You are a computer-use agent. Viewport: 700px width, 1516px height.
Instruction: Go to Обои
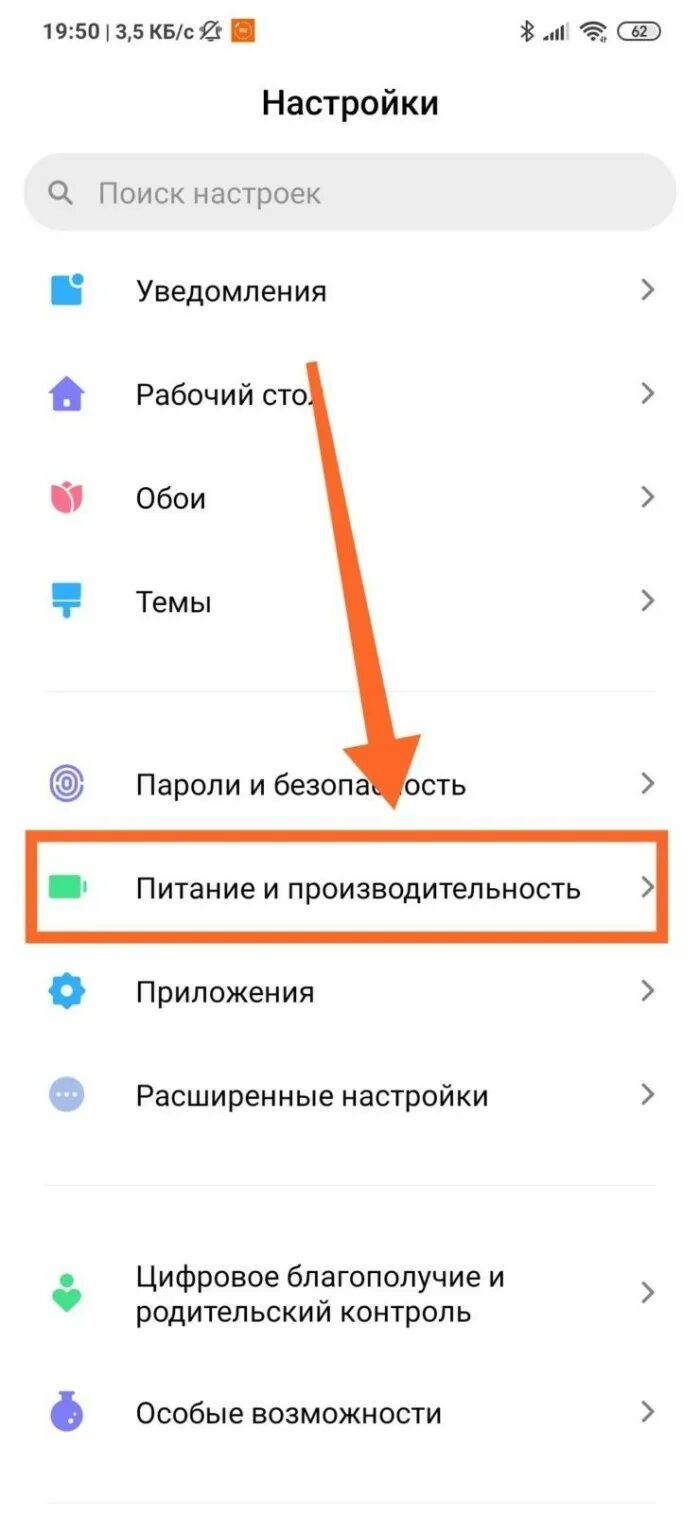point(350,498)
